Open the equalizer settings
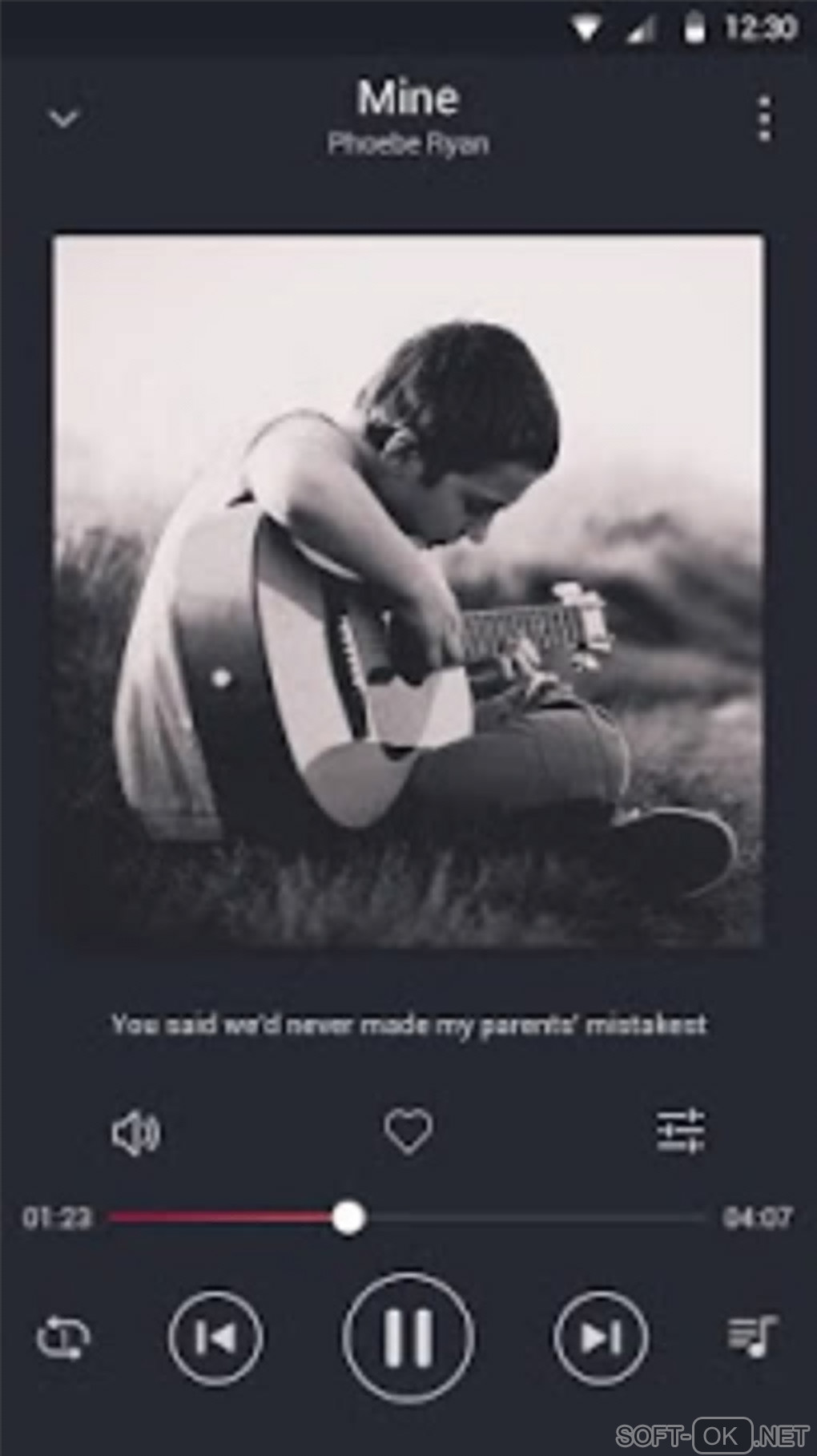Screen dimensions: 817x1456 680,1131
